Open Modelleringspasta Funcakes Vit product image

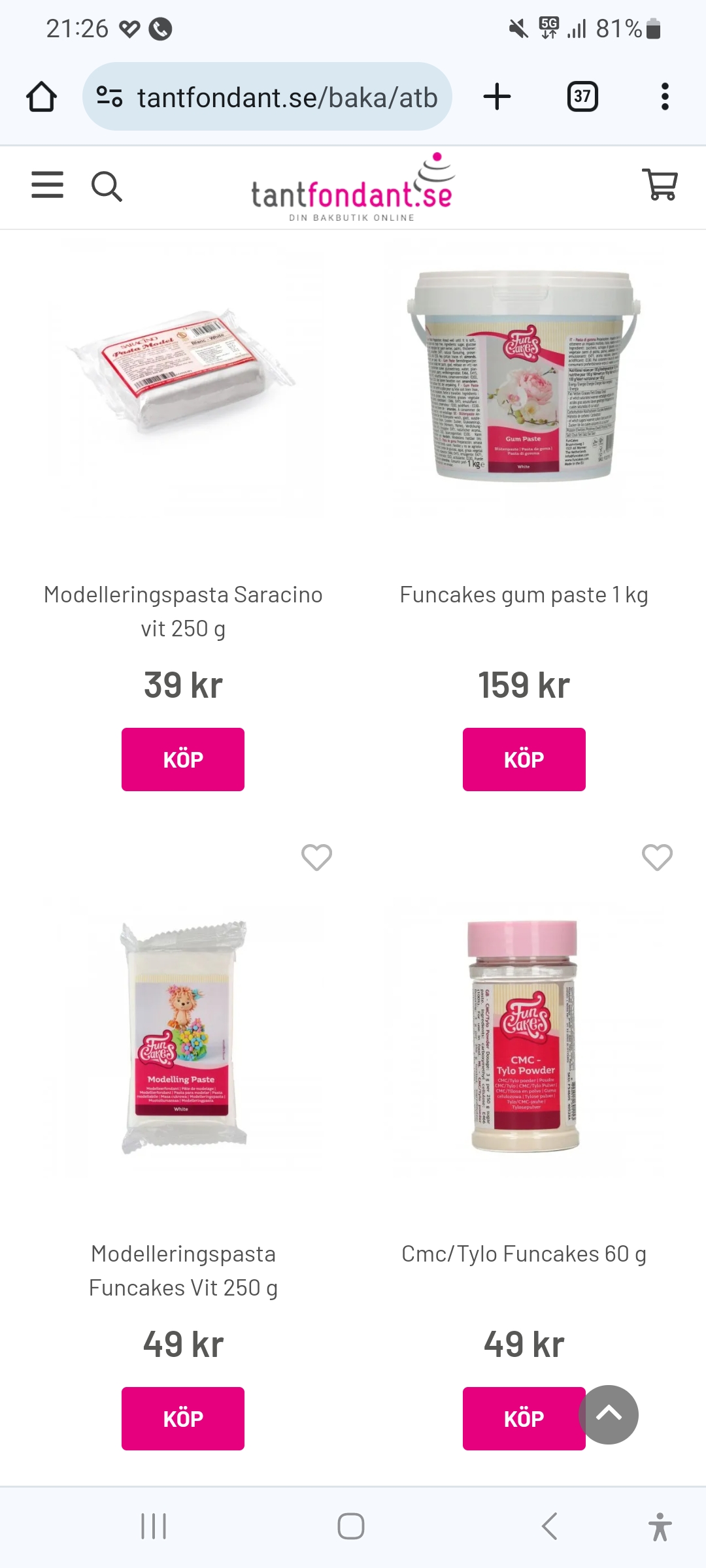click(183, 1037)
